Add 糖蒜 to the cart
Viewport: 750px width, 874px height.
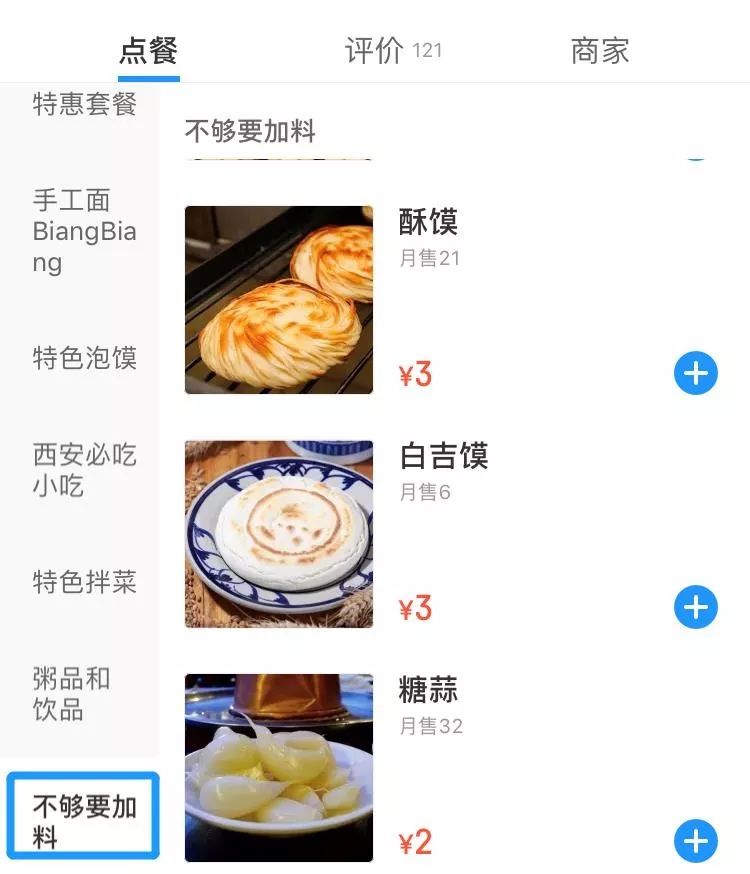click(695, 840)
